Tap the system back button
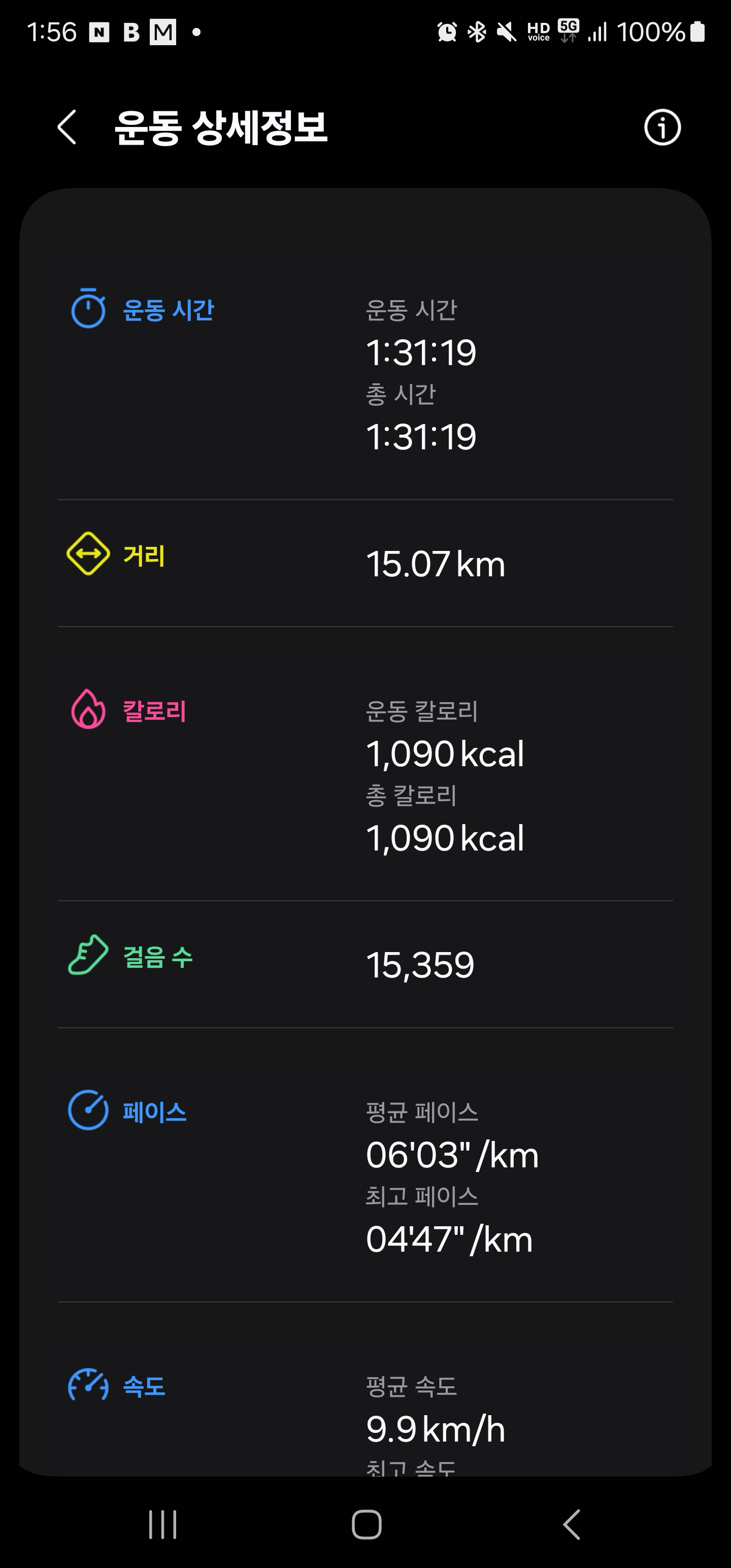 (x=571, y=1524)
